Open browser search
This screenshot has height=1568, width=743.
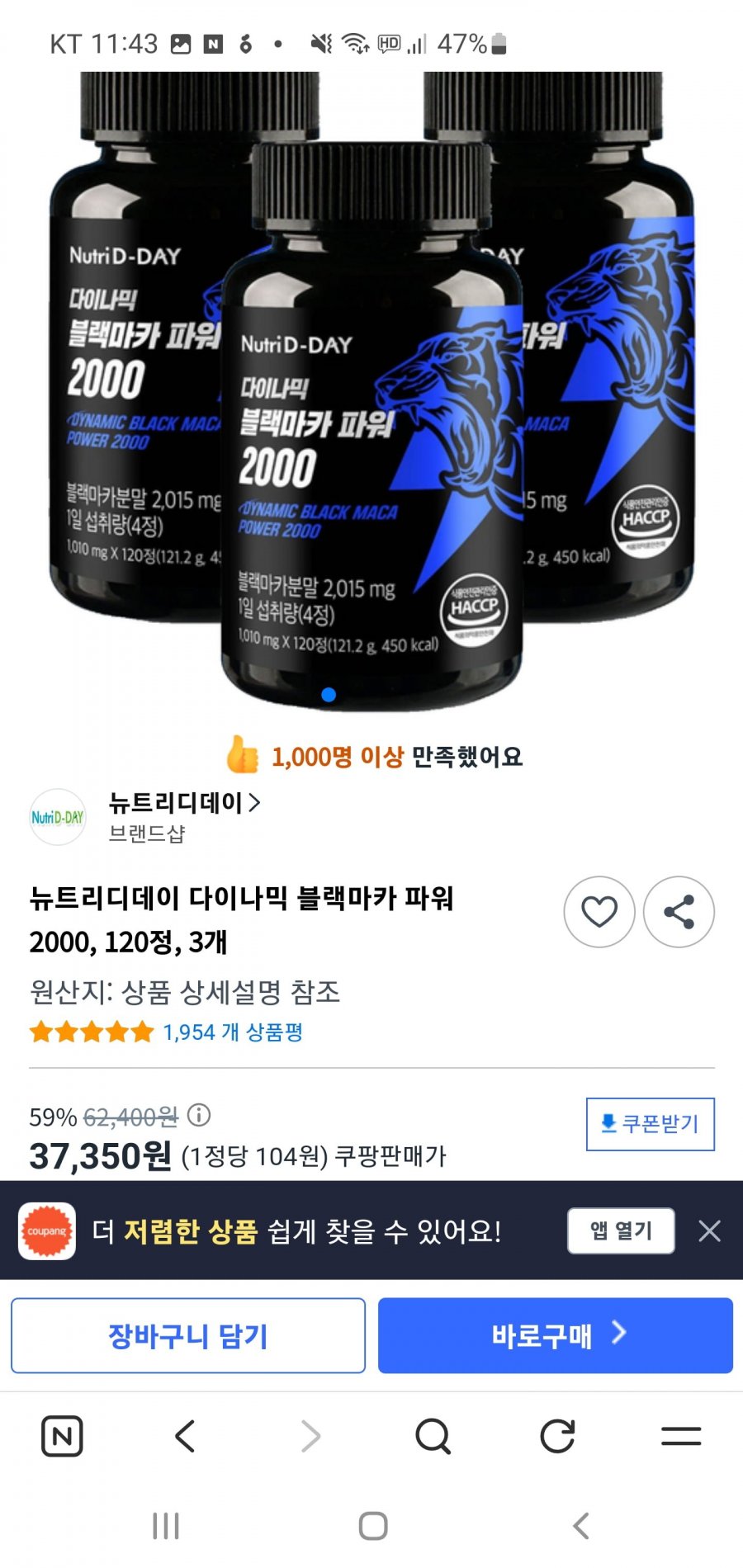pos(433,1437)
